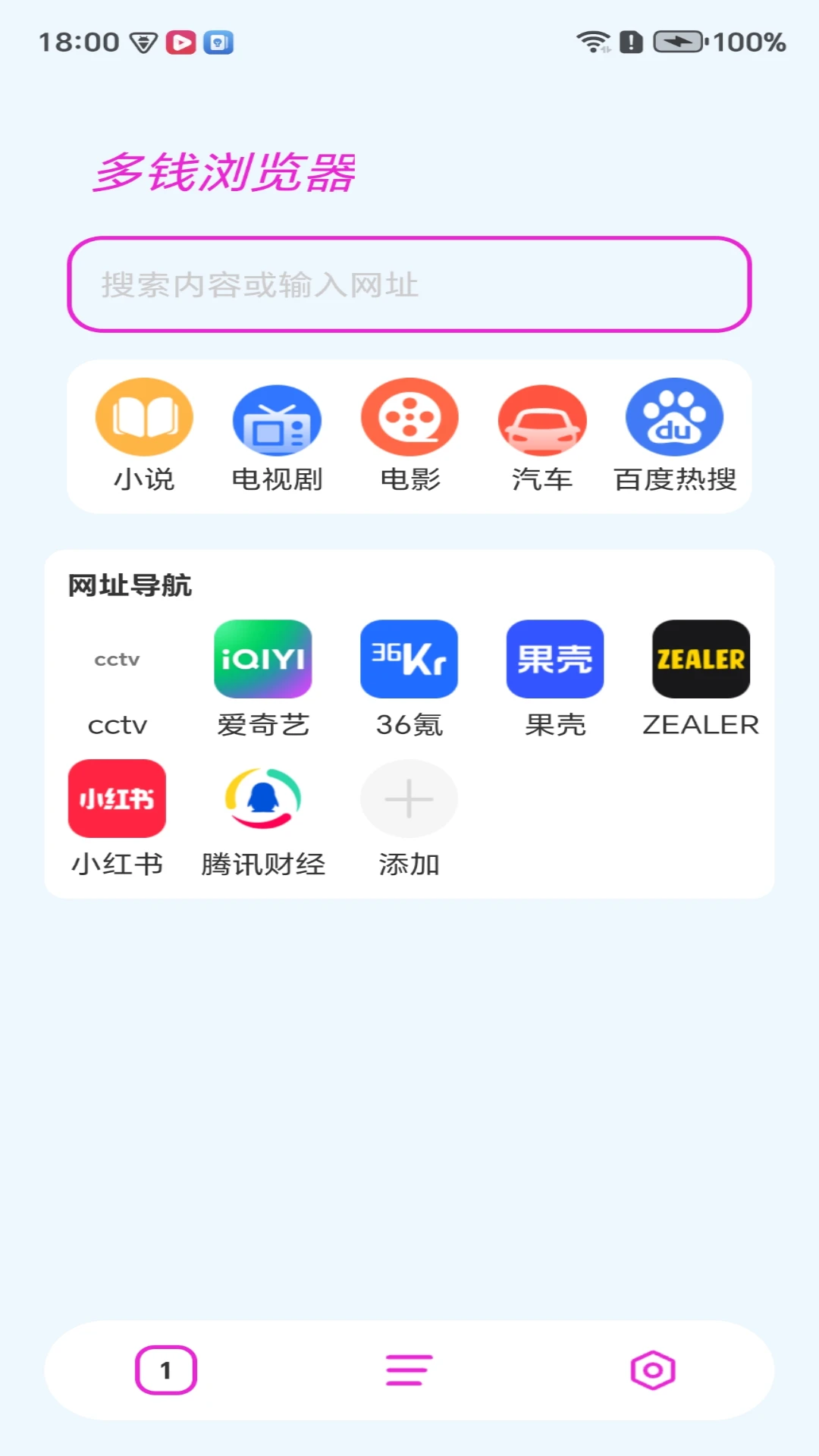Open the 果壳 site icon
The width and height of the screenshot is (819, 1456).
click(555, 657)
